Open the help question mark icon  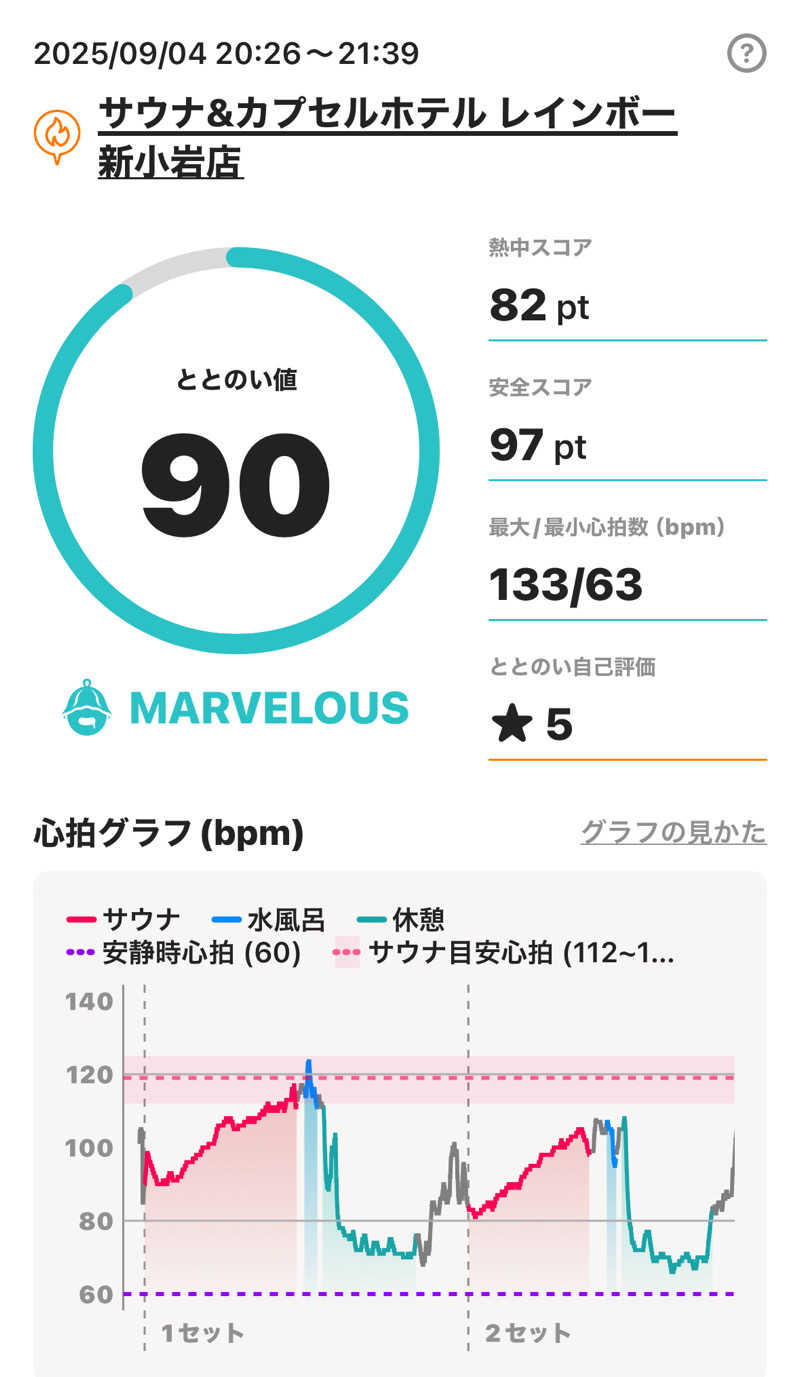coord(746,53)
